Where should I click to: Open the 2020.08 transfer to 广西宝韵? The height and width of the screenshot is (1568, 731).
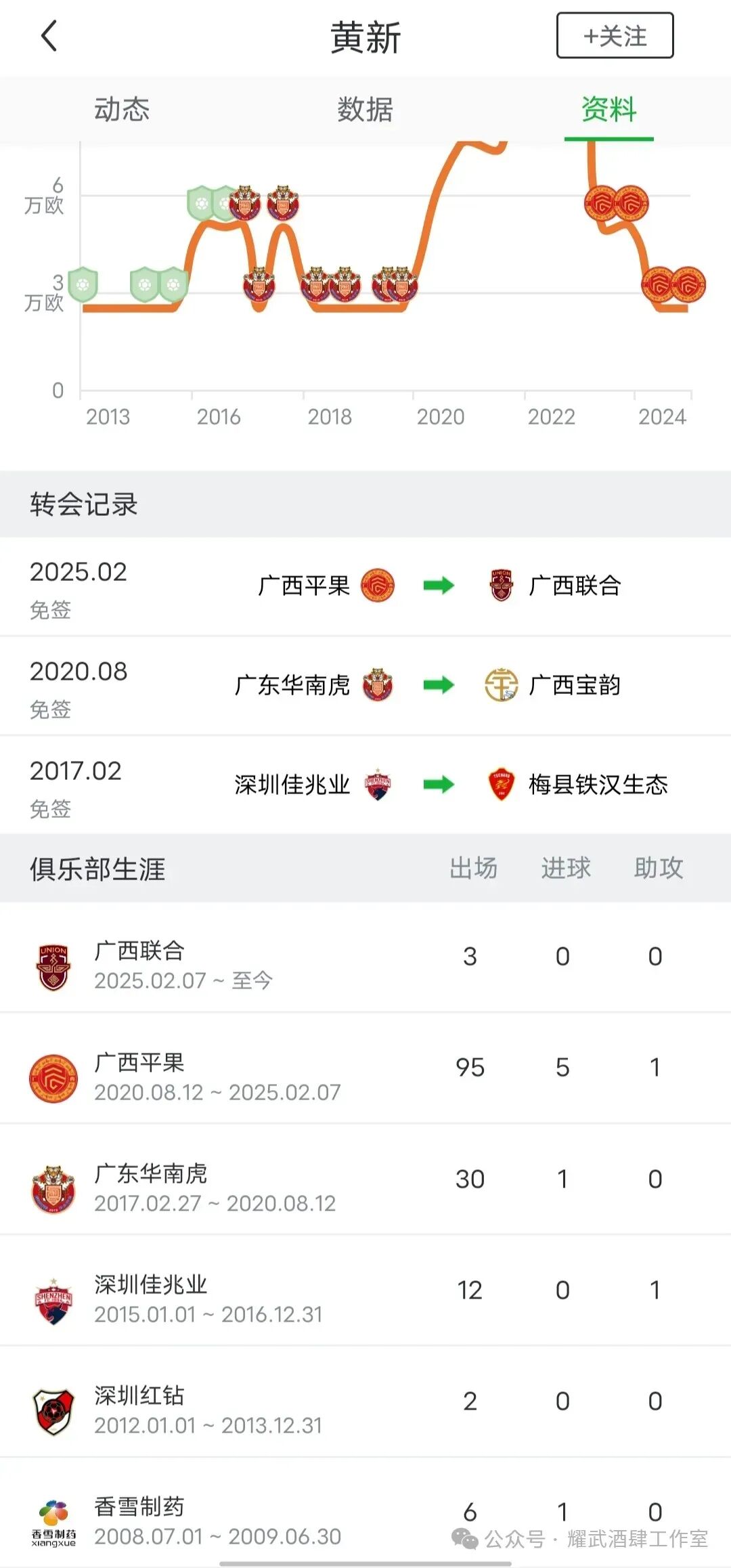(365, 686)
